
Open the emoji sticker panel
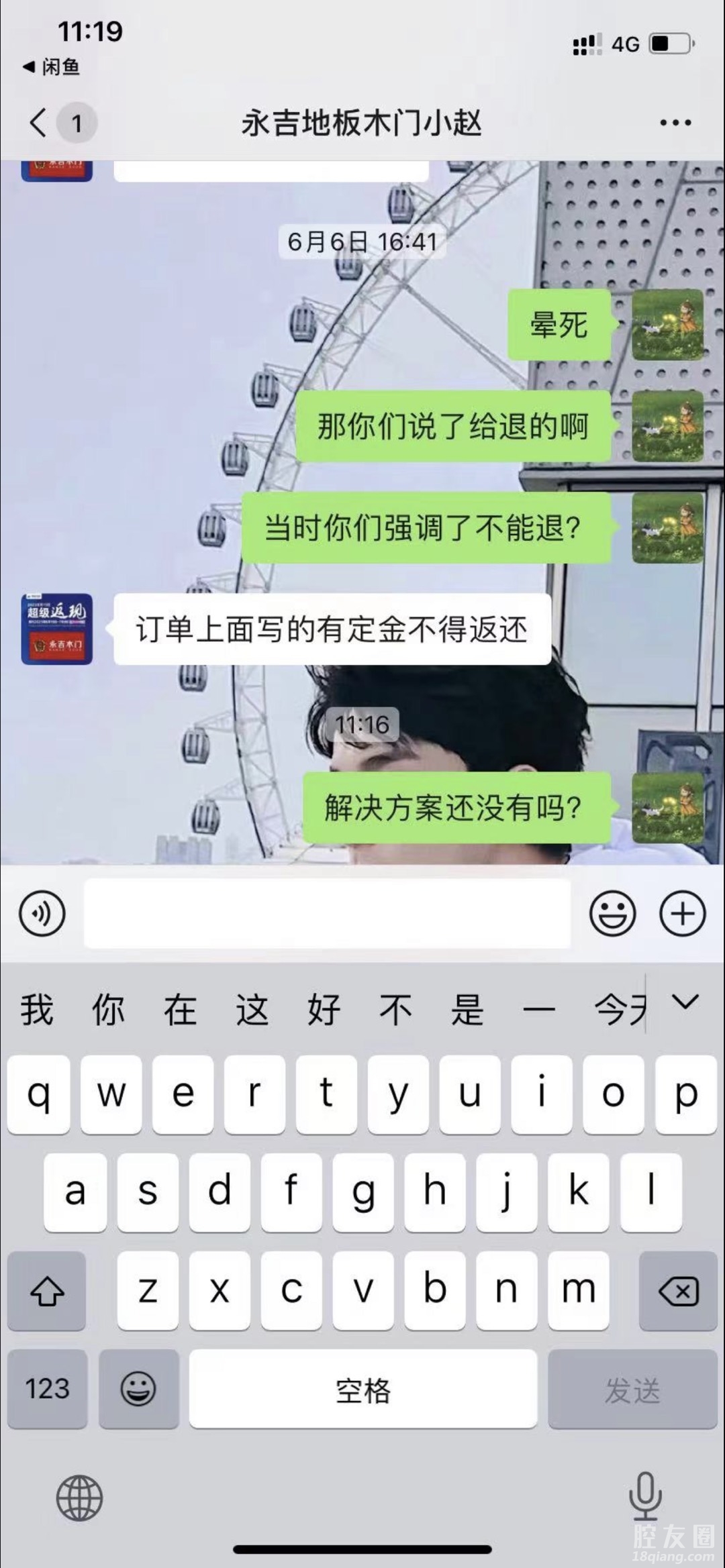pos(612,914)
